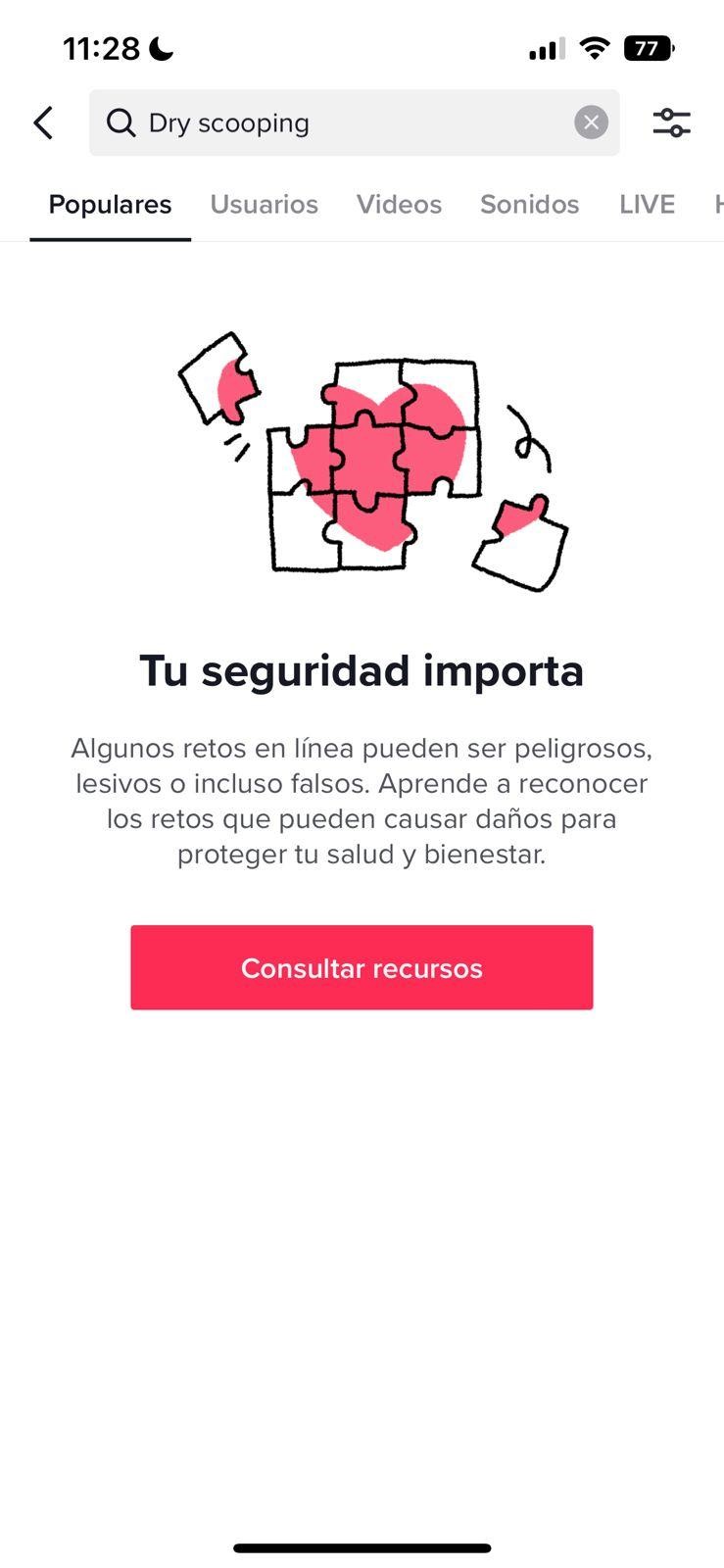Tap the Tu seguridad importa heading

[x=362, y=670]
